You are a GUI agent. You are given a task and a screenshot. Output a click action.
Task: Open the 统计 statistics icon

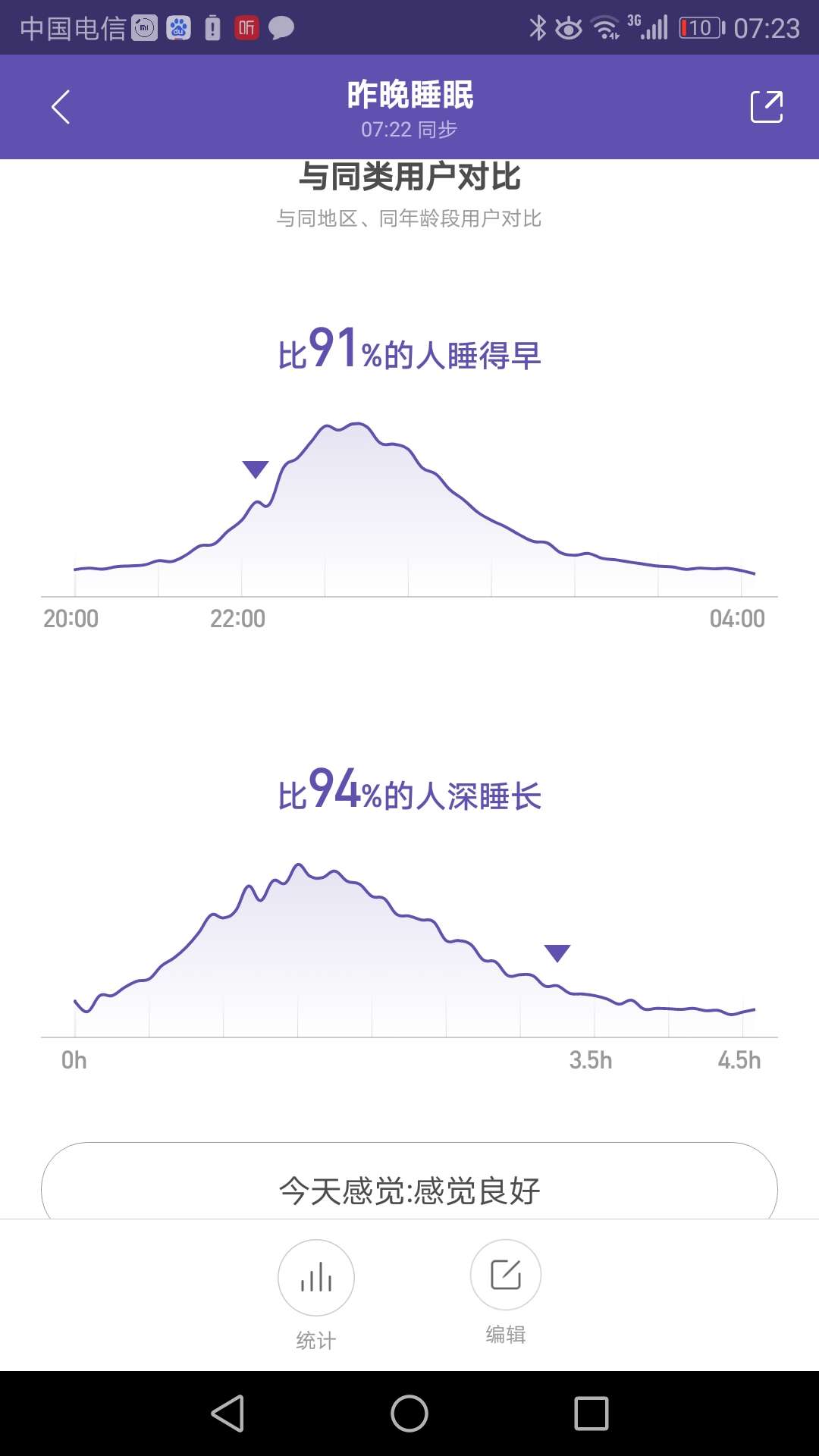315,1277
